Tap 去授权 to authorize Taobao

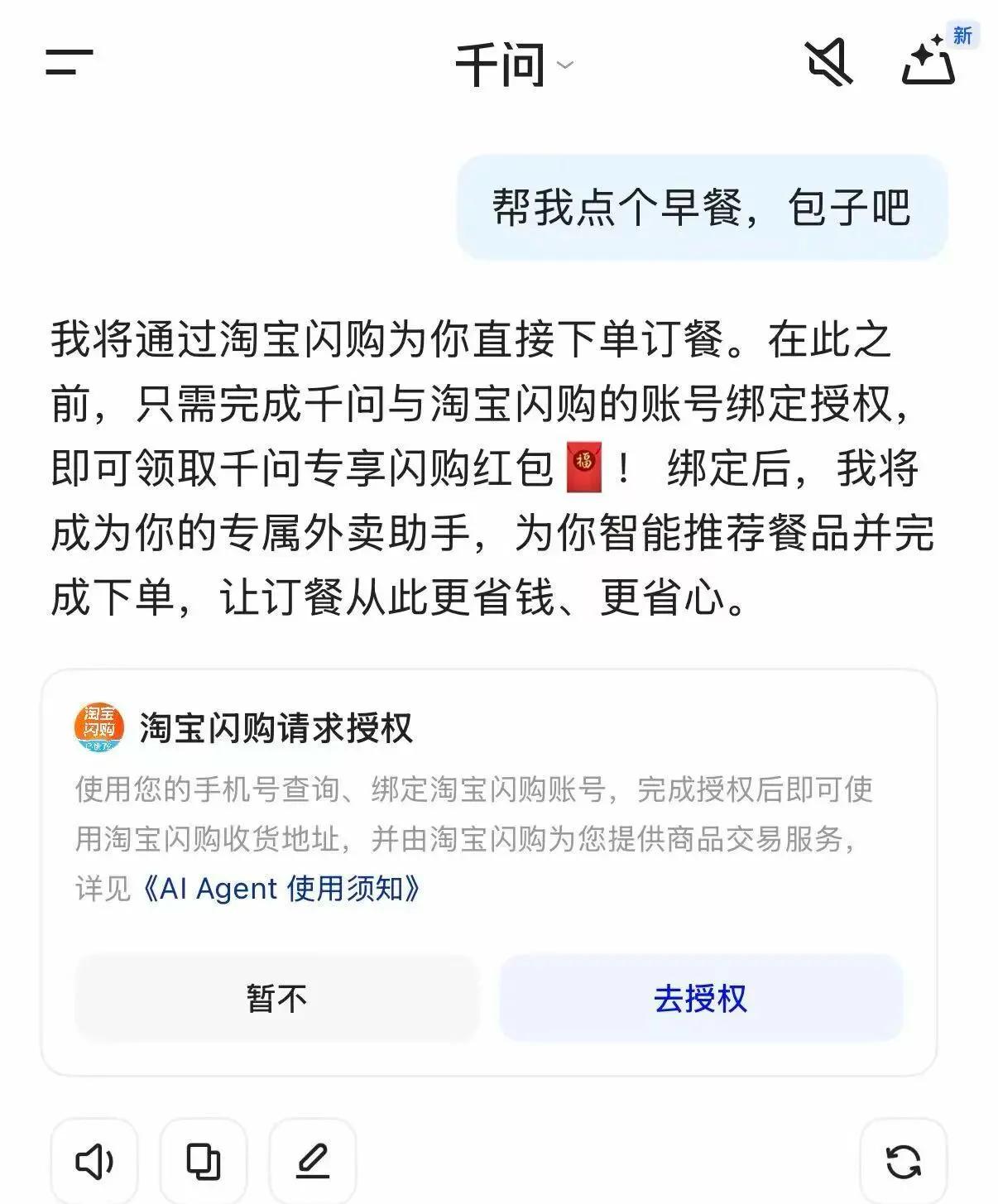[x=700, y=998]
